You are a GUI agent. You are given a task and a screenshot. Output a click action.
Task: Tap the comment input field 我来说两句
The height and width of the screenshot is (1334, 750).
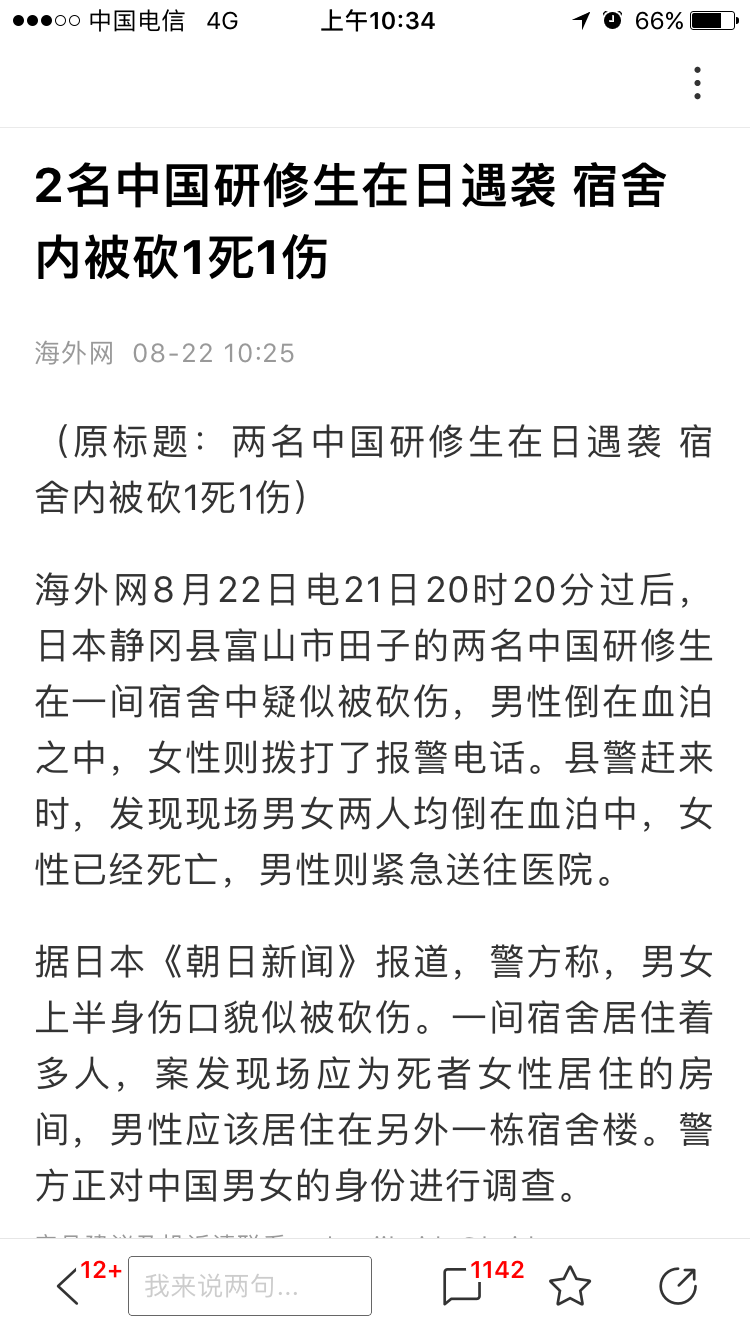pos(250,1287)
